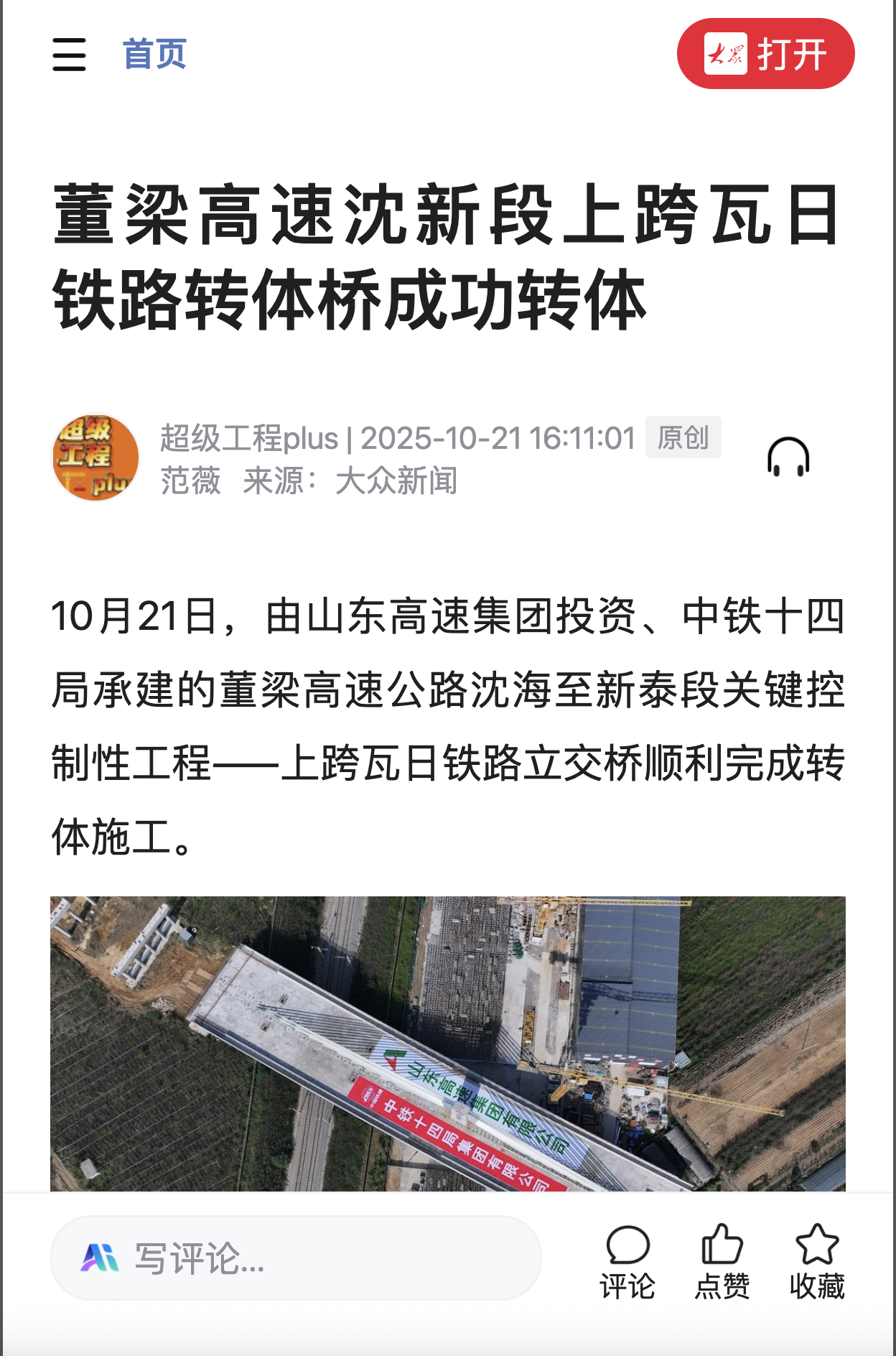Tap the red 打开 app button
This screenshot has width=896, height=1356.
(765, 54)
